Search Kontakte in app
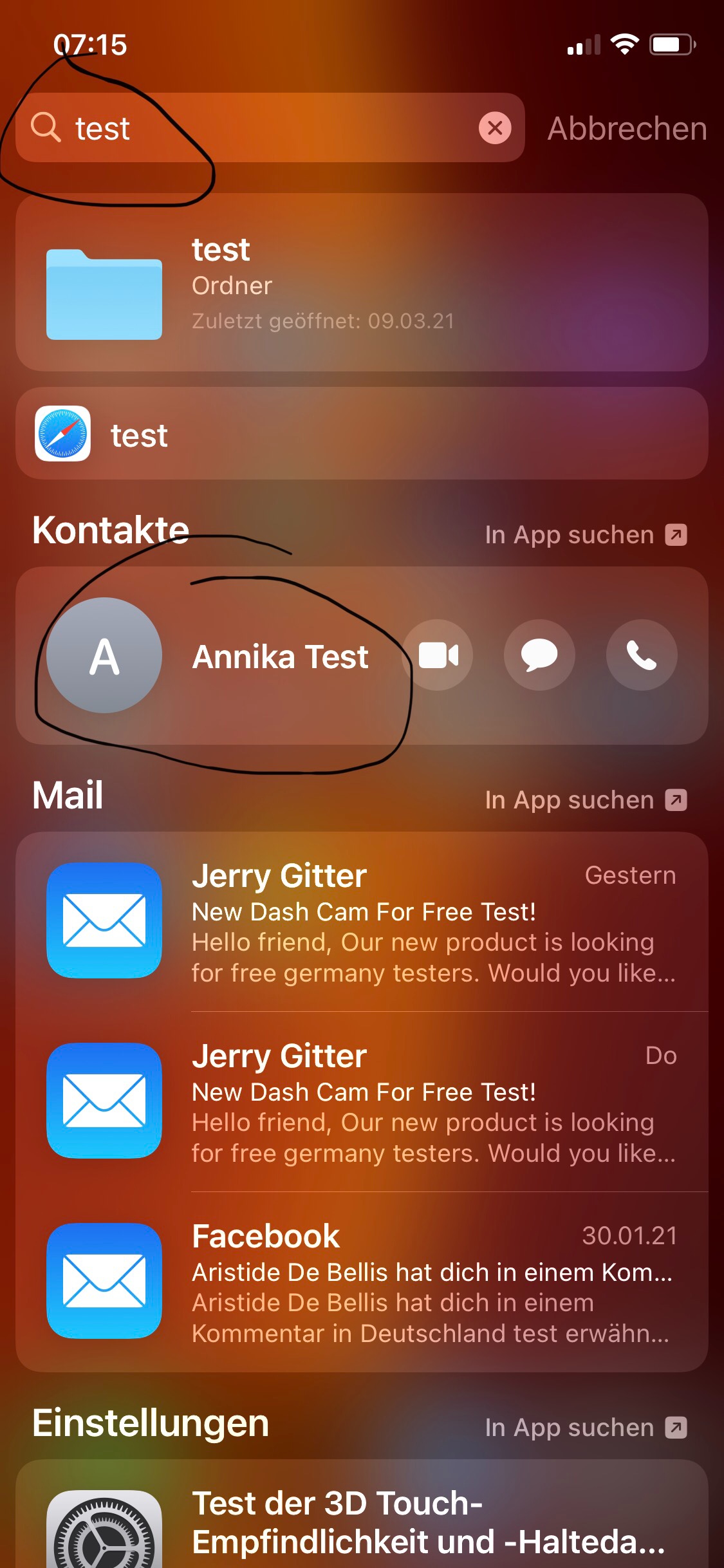The width and height of the screenshot is (724, 1568). [x=586, y=535]
